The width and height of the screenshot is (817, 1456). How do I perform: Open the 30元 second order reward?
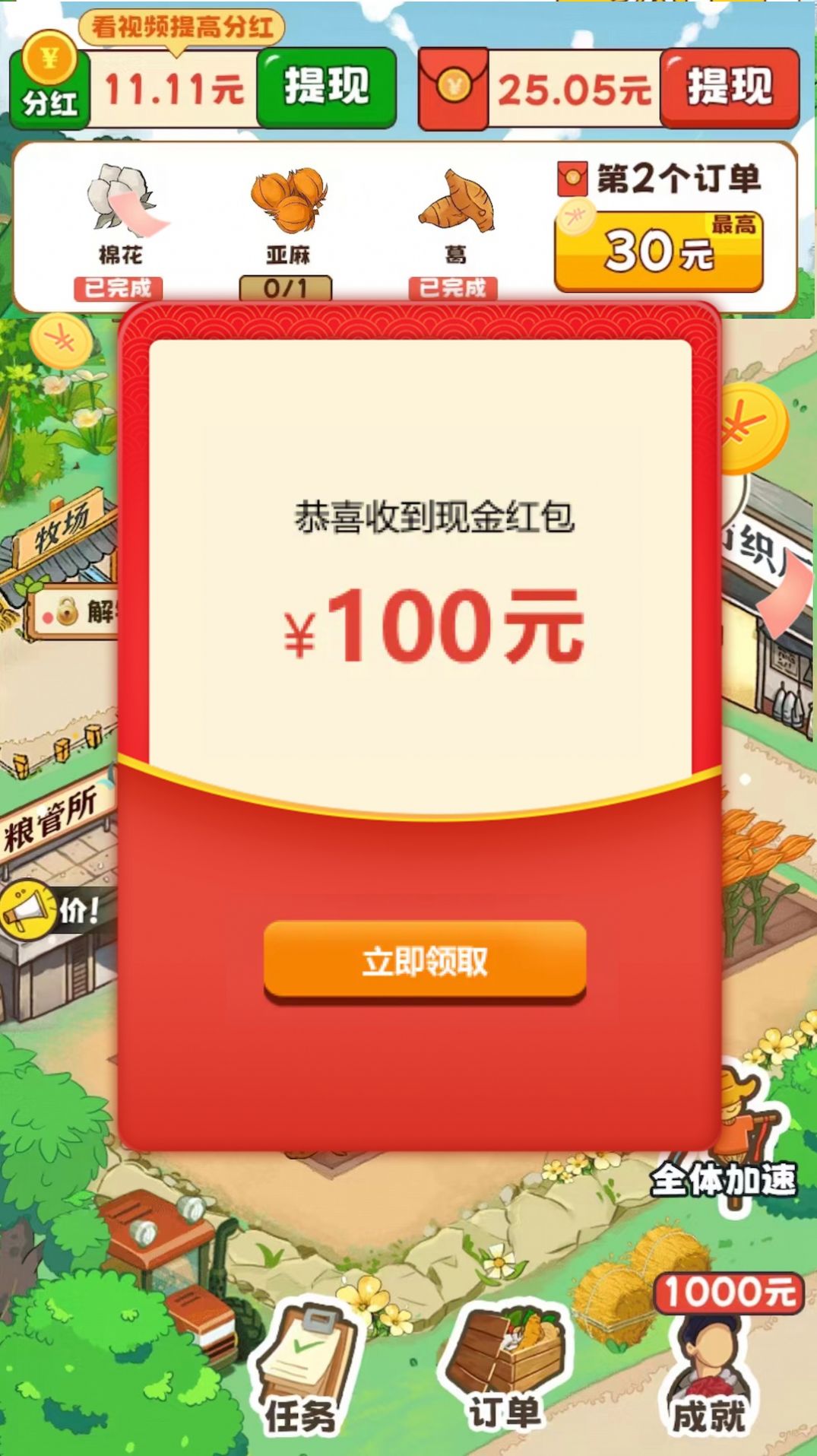pyautogui.click(x=658, y=251)
